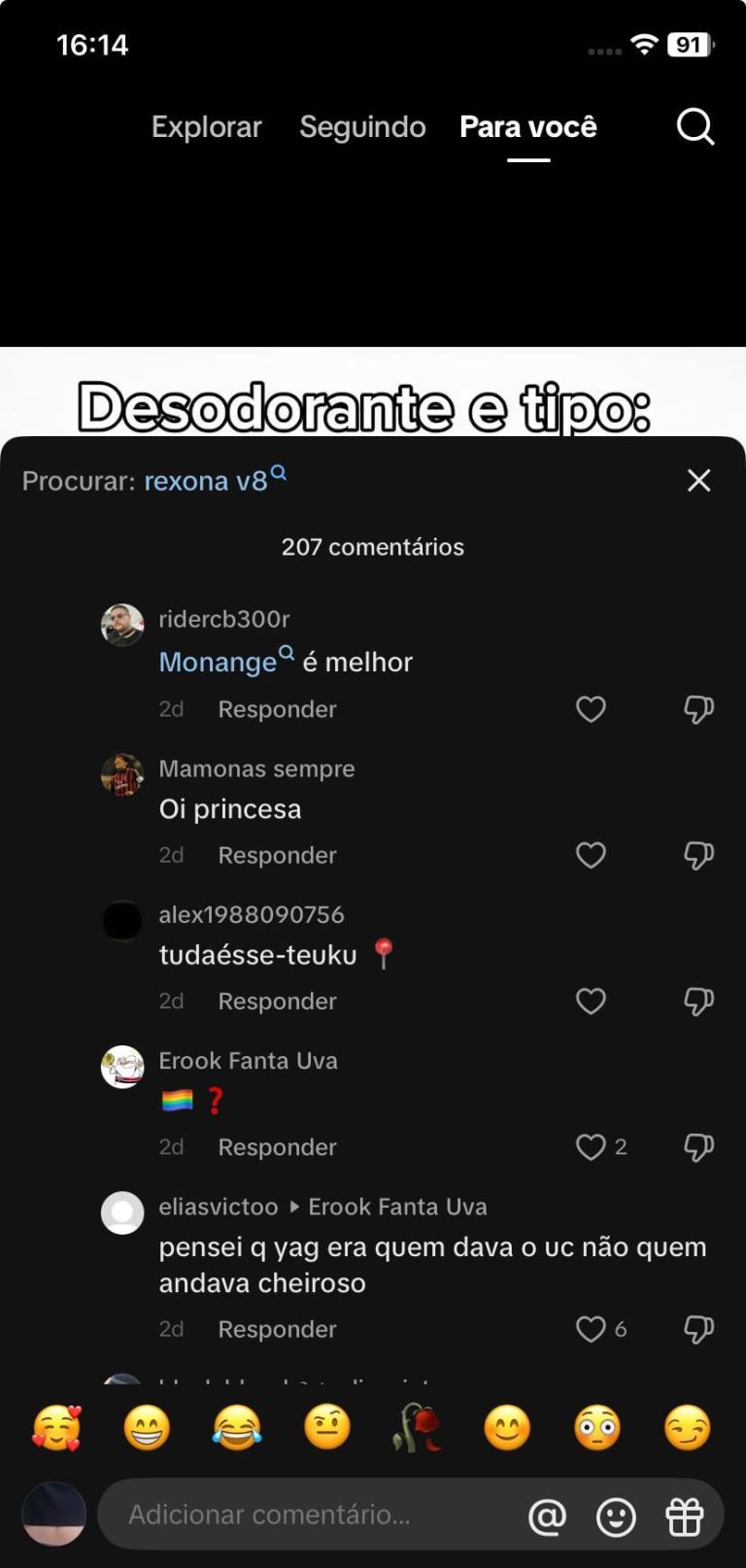
Task: Like Erook Fanta Uva's comment
Action: [591, 1147]
